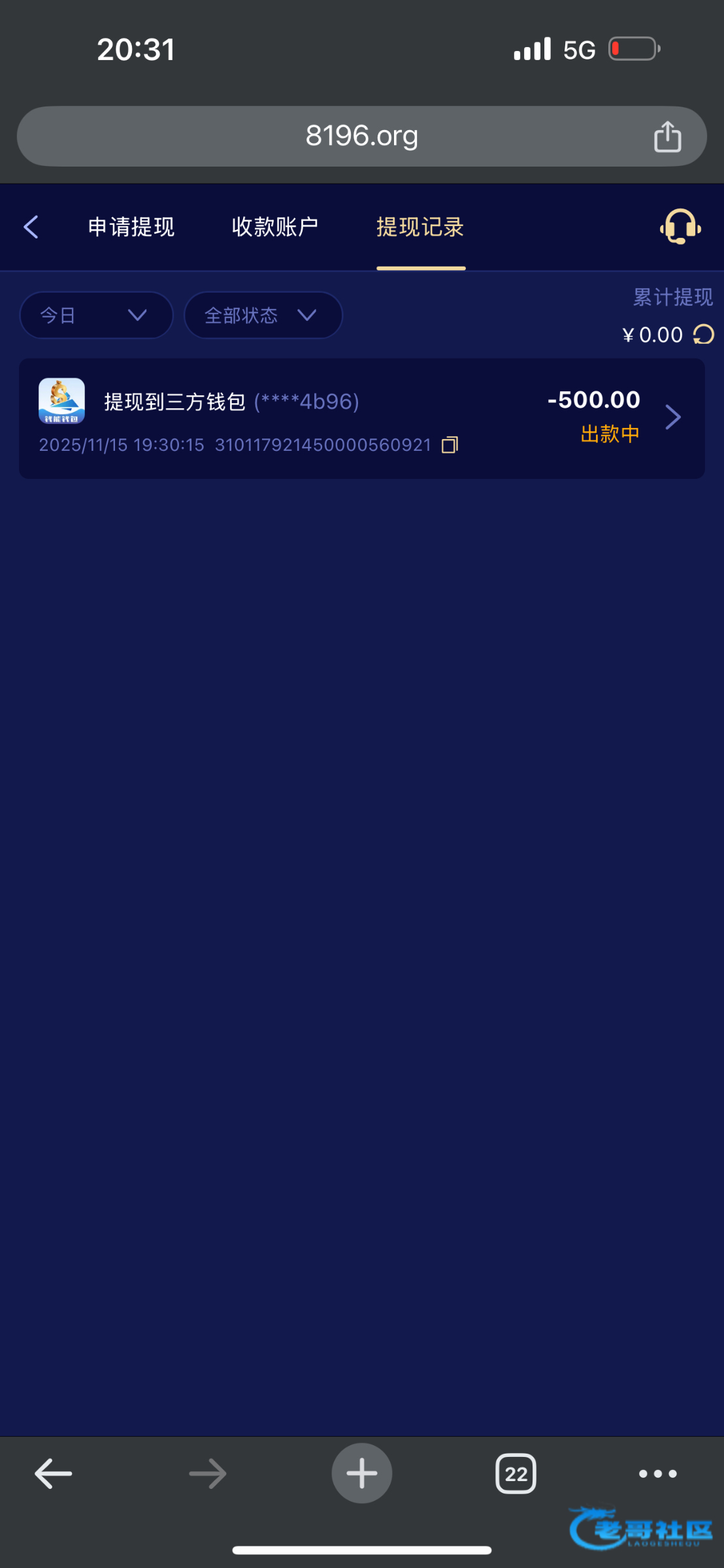Switch to the 申请提现 tab
The height and width of the screenshot is (1568, 724).
coord(131,227)
